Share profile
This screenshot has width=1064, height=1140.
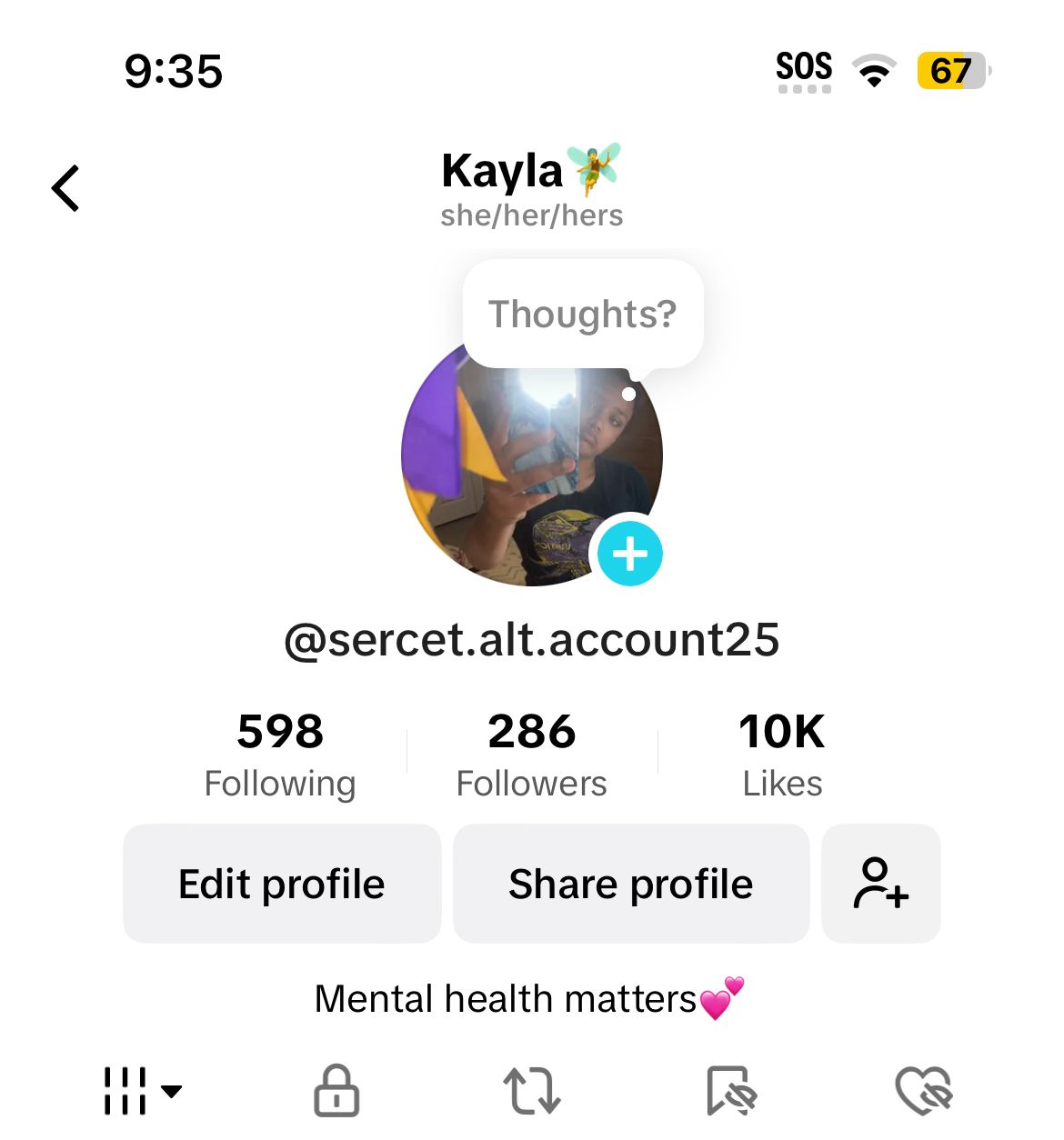click(631, 884)
